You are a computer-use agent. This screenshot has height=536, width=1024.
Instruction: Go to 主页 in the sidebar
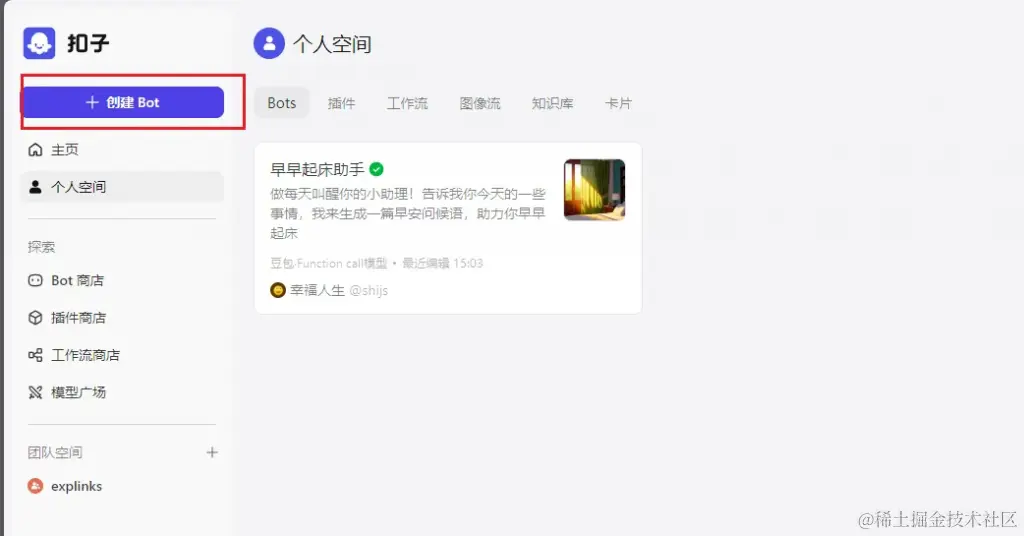click(65, 150)
